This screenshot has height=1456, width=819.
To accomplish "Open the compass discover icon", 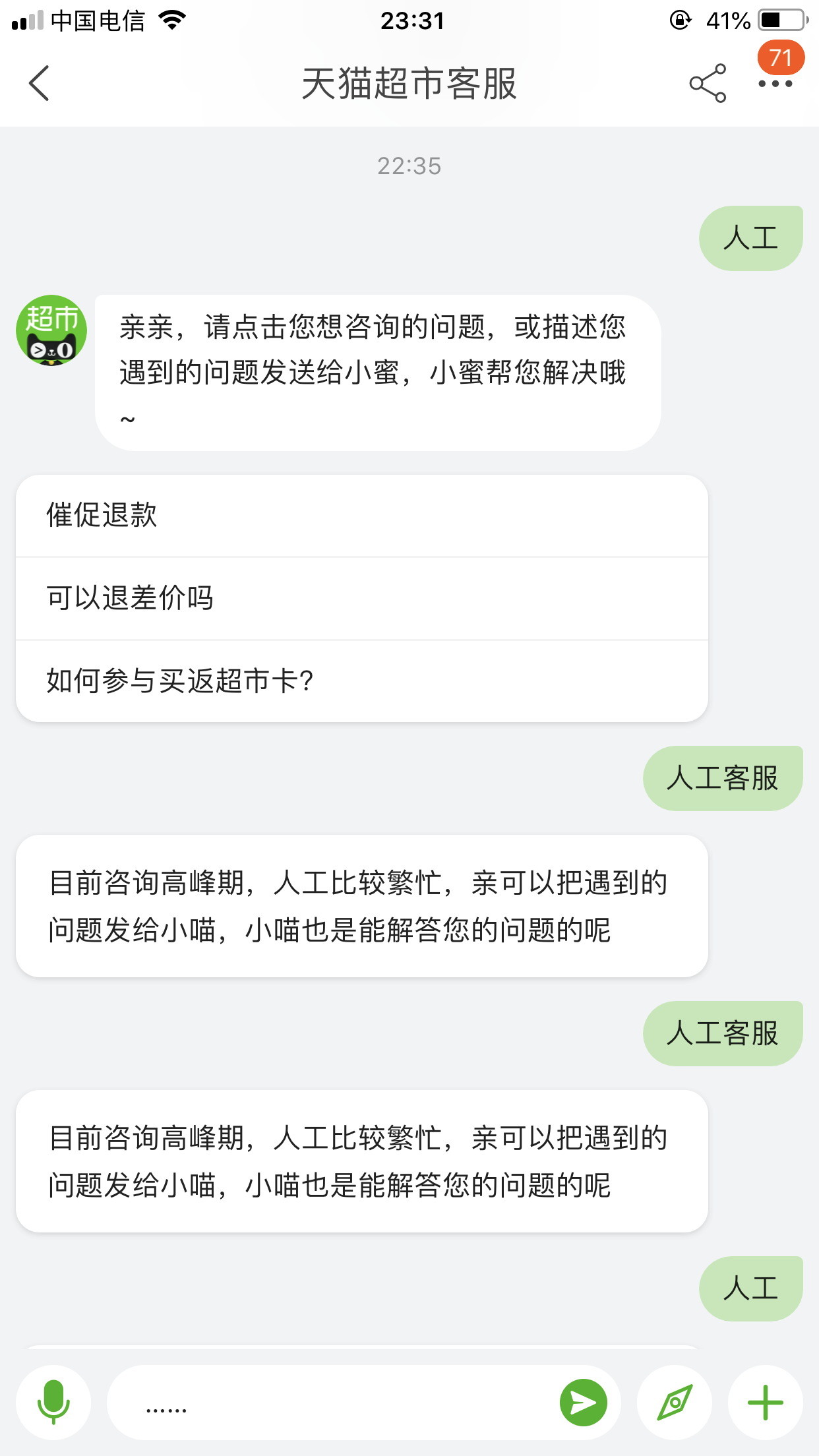I will point(675,1403).
